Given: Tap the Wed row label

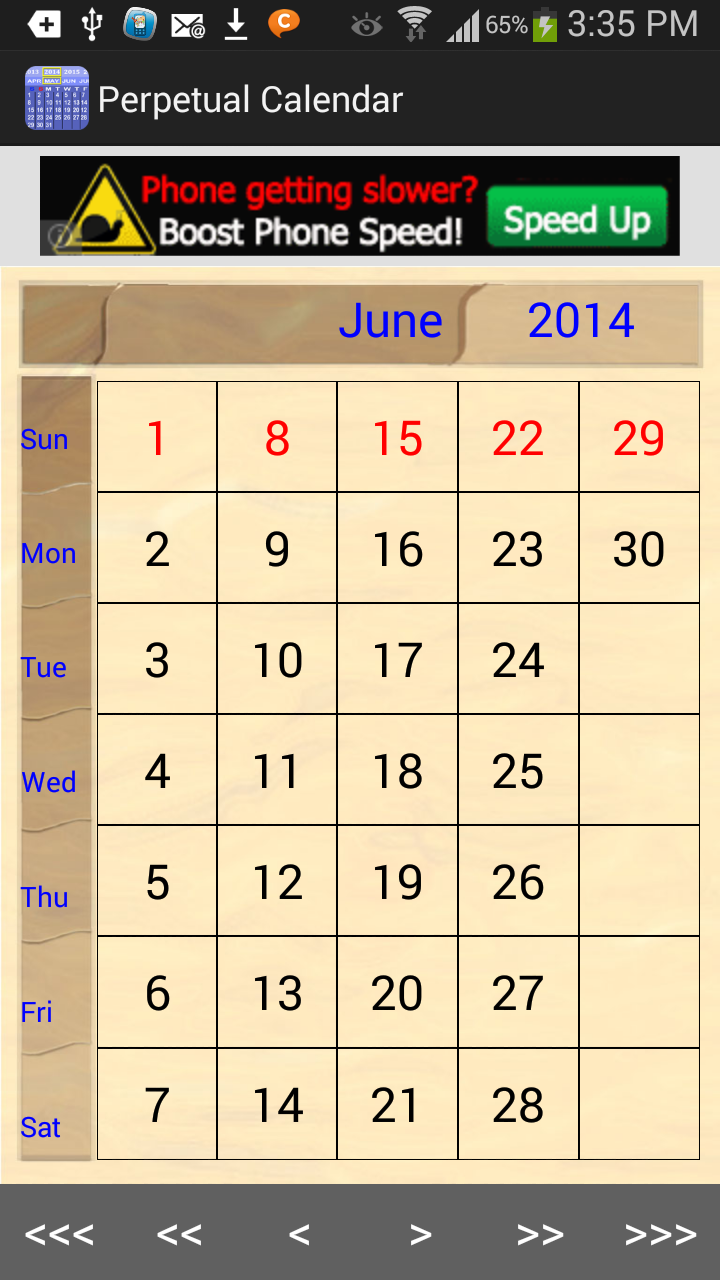Looking at the screenshot, I should 47,783.
